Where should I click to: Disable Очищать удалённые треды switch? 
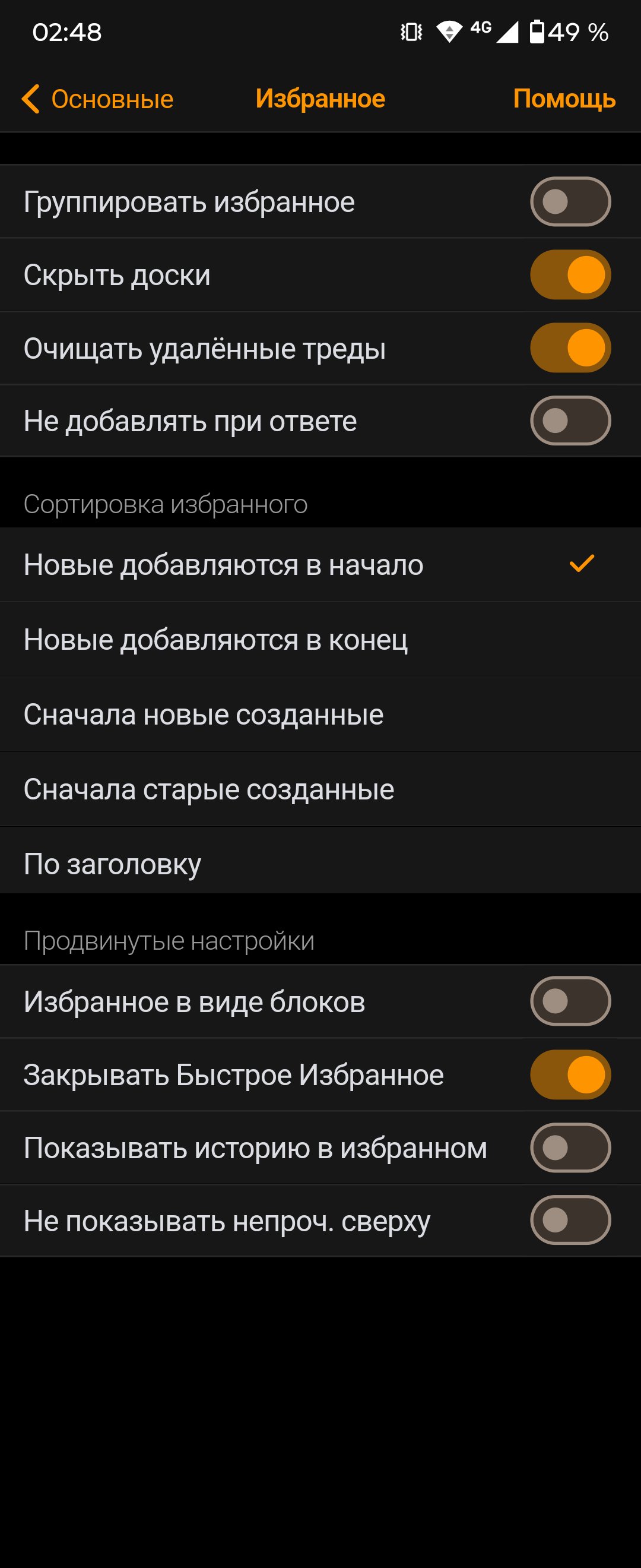pos(570,347)
